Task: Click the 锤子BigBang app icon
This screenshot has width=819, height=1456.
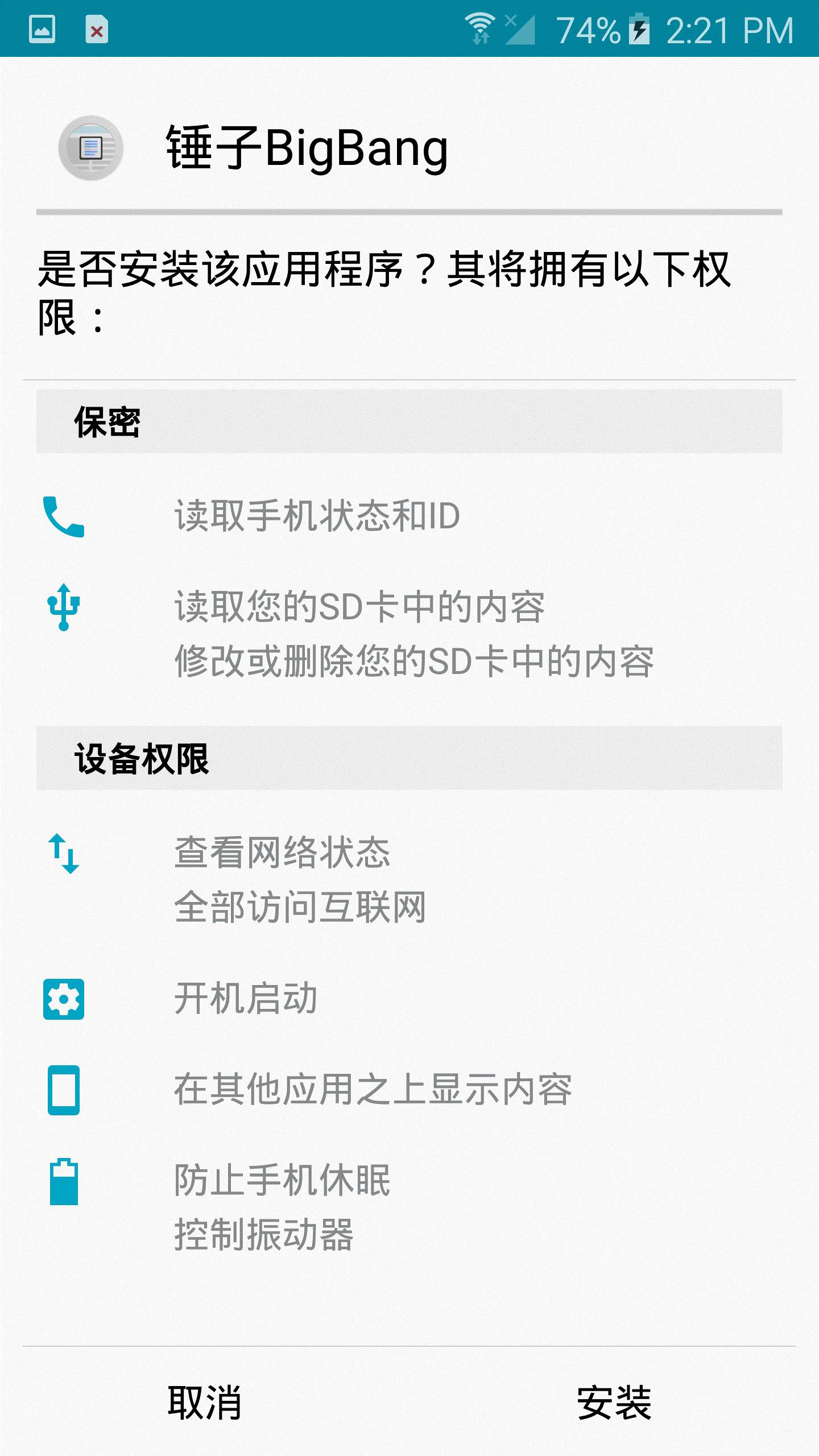Action: pos(89,148)
